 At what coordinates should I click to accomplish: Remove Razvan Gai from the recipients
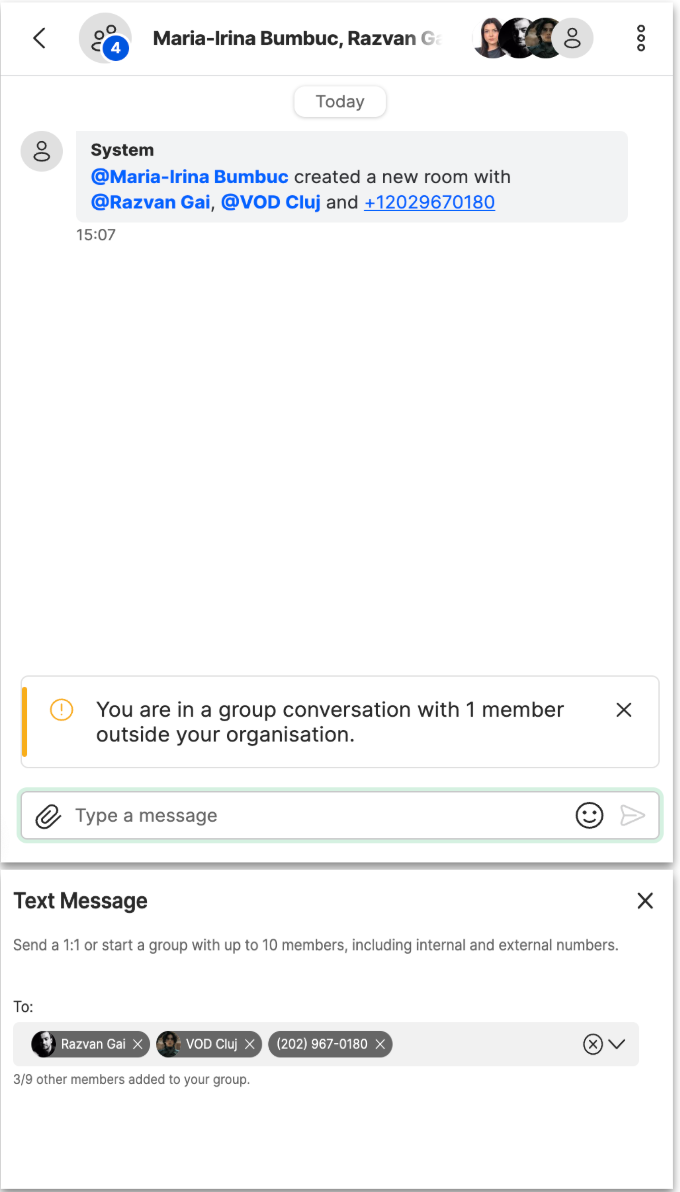click(x=138, y=1044)
